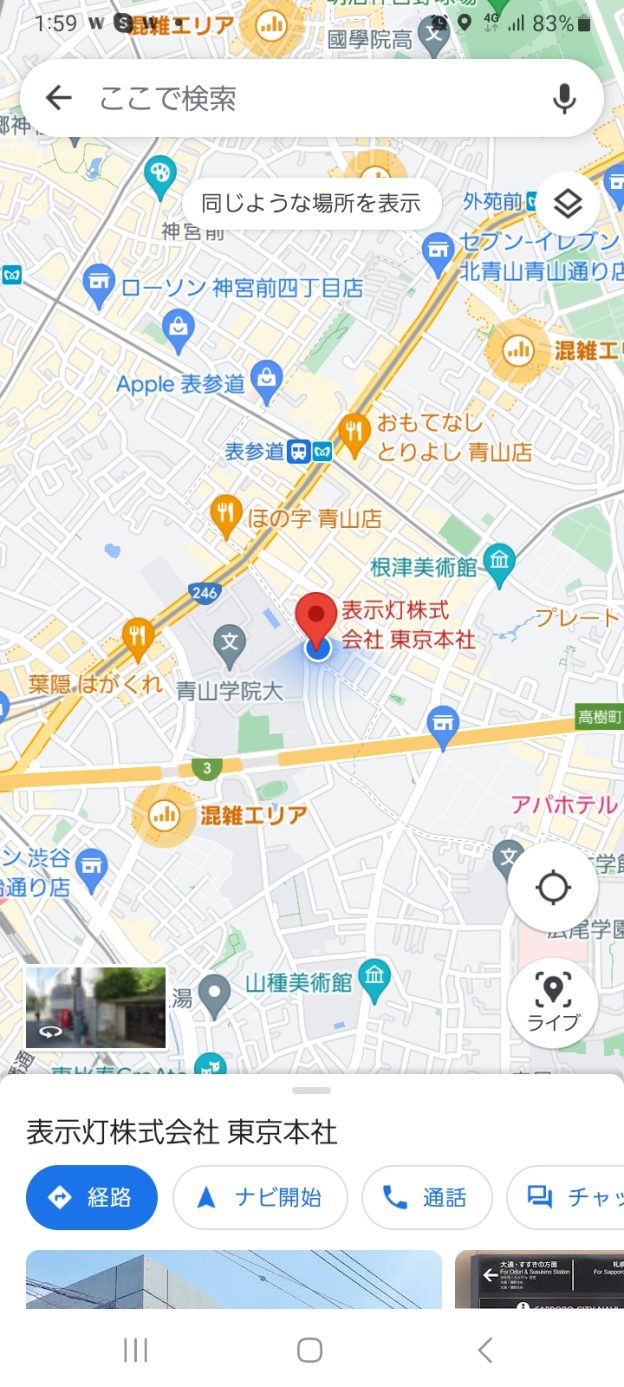Select ローソン 神宮前四丁目店 on the map
Viewport: 624px width, 1387px height.
click(98, 286)
